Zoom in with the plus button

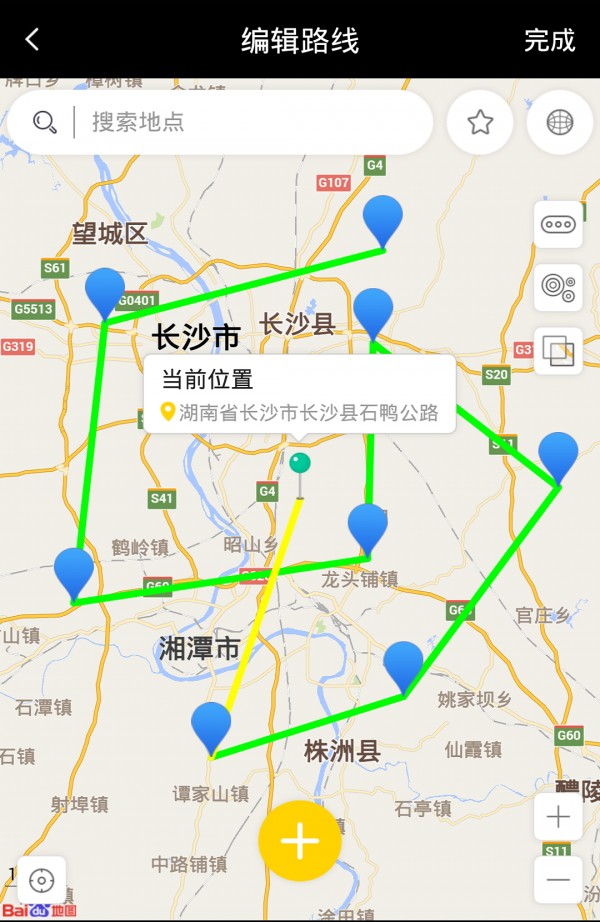tap(558, 818)
